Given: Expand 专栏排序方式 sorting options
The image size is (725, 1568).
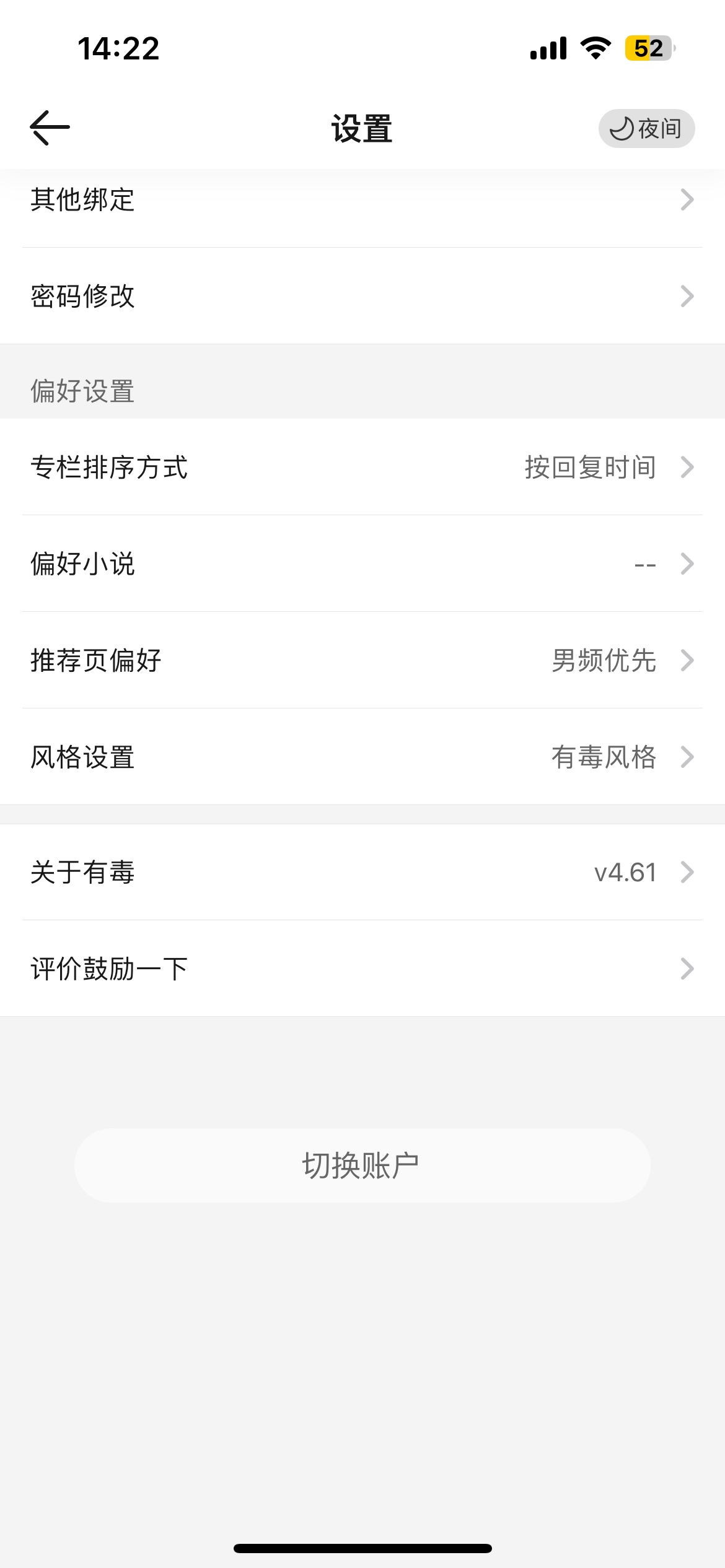Looking at the screenshot, I should click(362, 469).
